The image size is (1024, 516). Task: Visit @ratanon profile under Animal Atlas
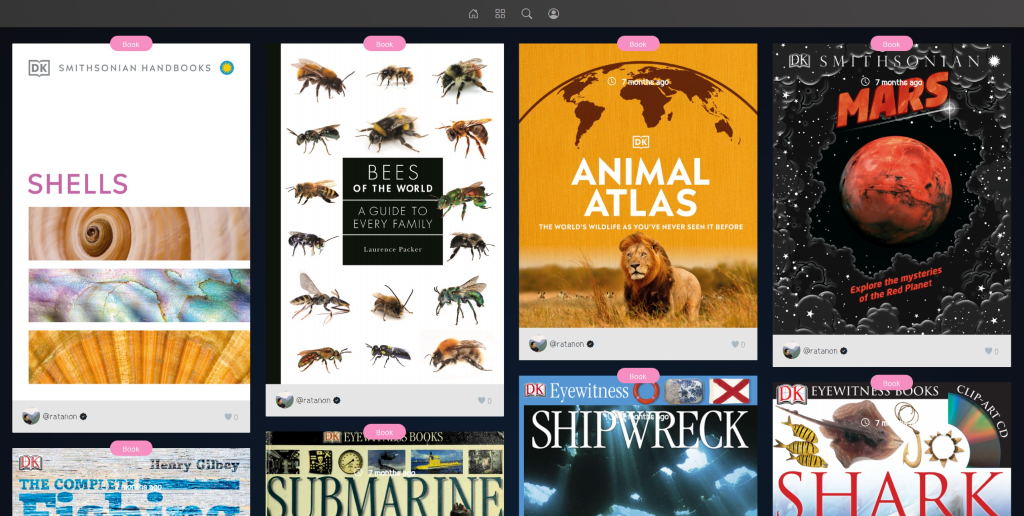[565, 344]
